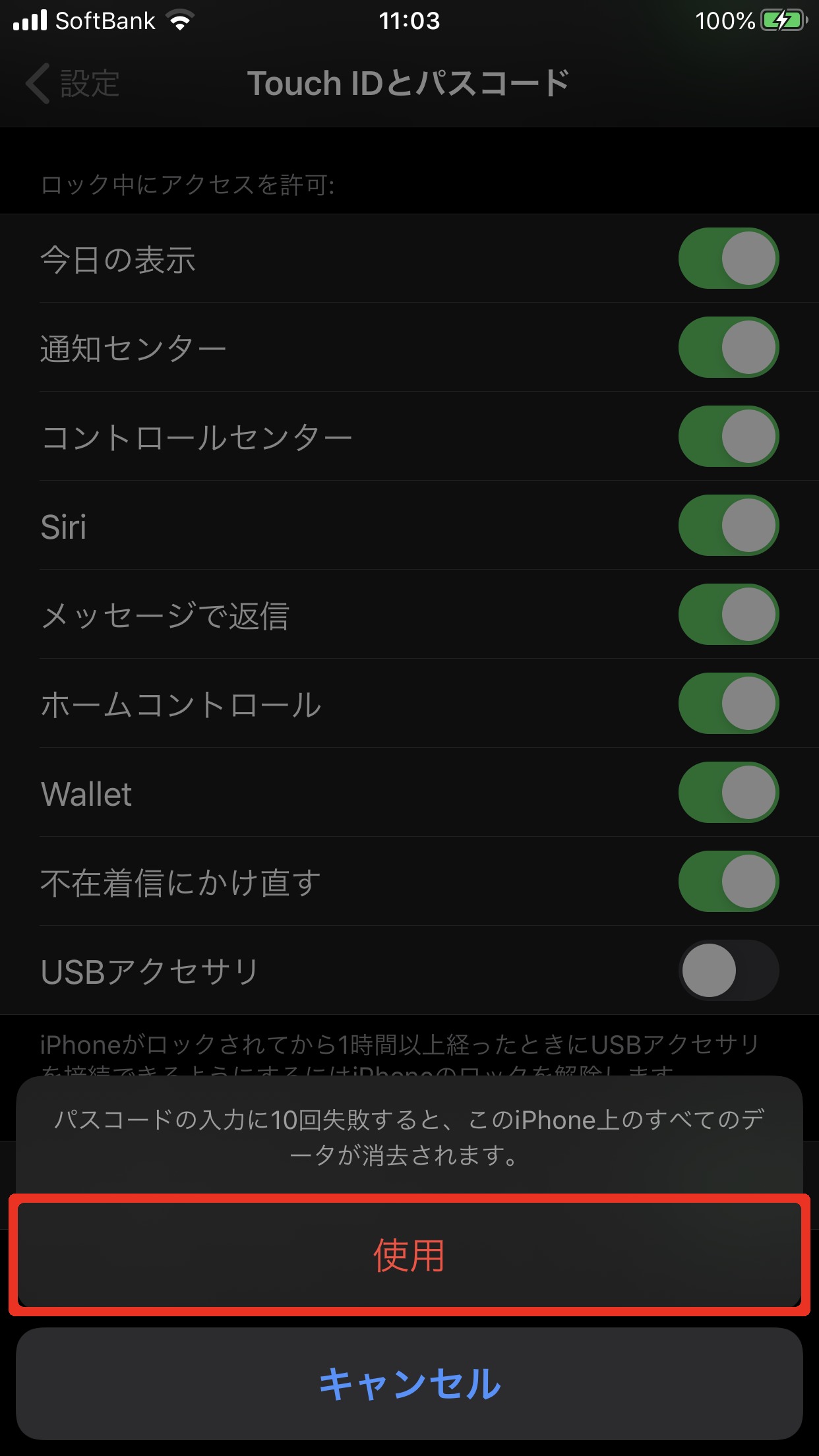Enable USBアクセサリ switch
819x1456 pixels.
pos(728,971)
